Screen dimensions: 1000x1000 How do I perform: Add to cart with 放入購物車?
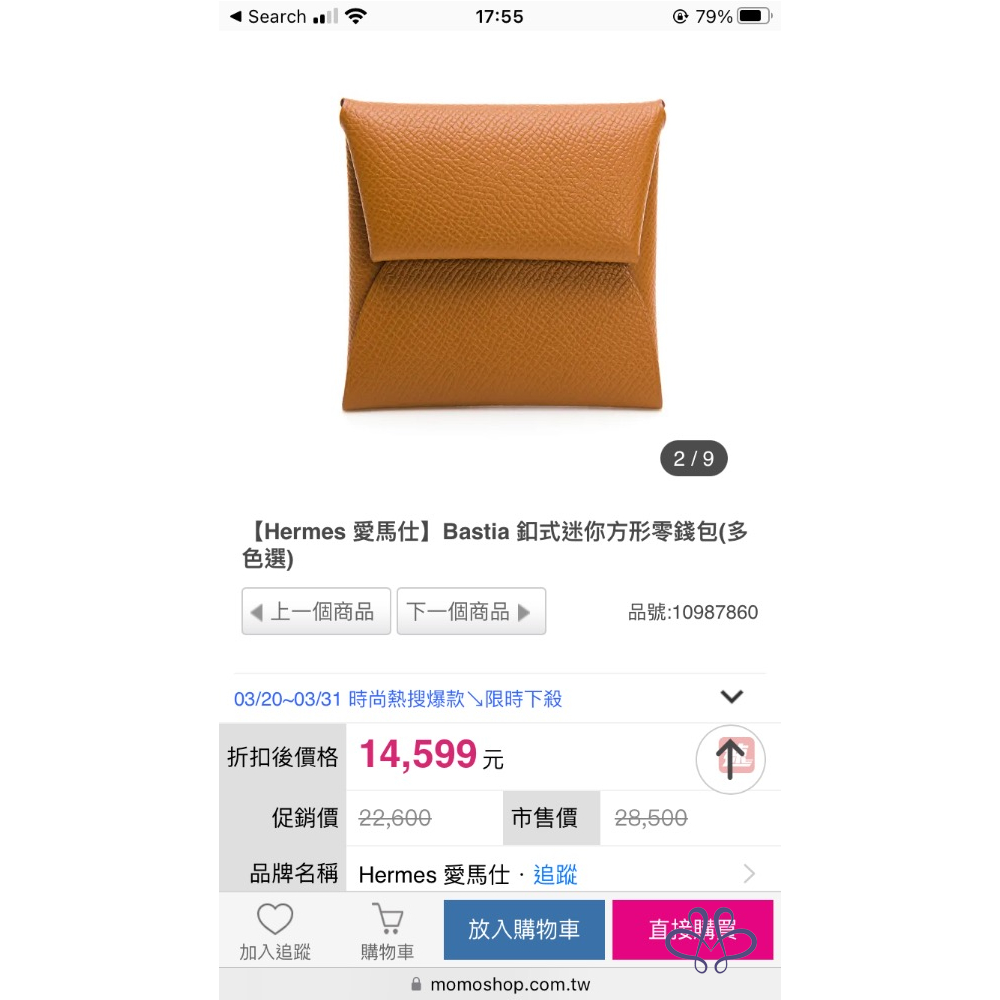click(524, 930)
